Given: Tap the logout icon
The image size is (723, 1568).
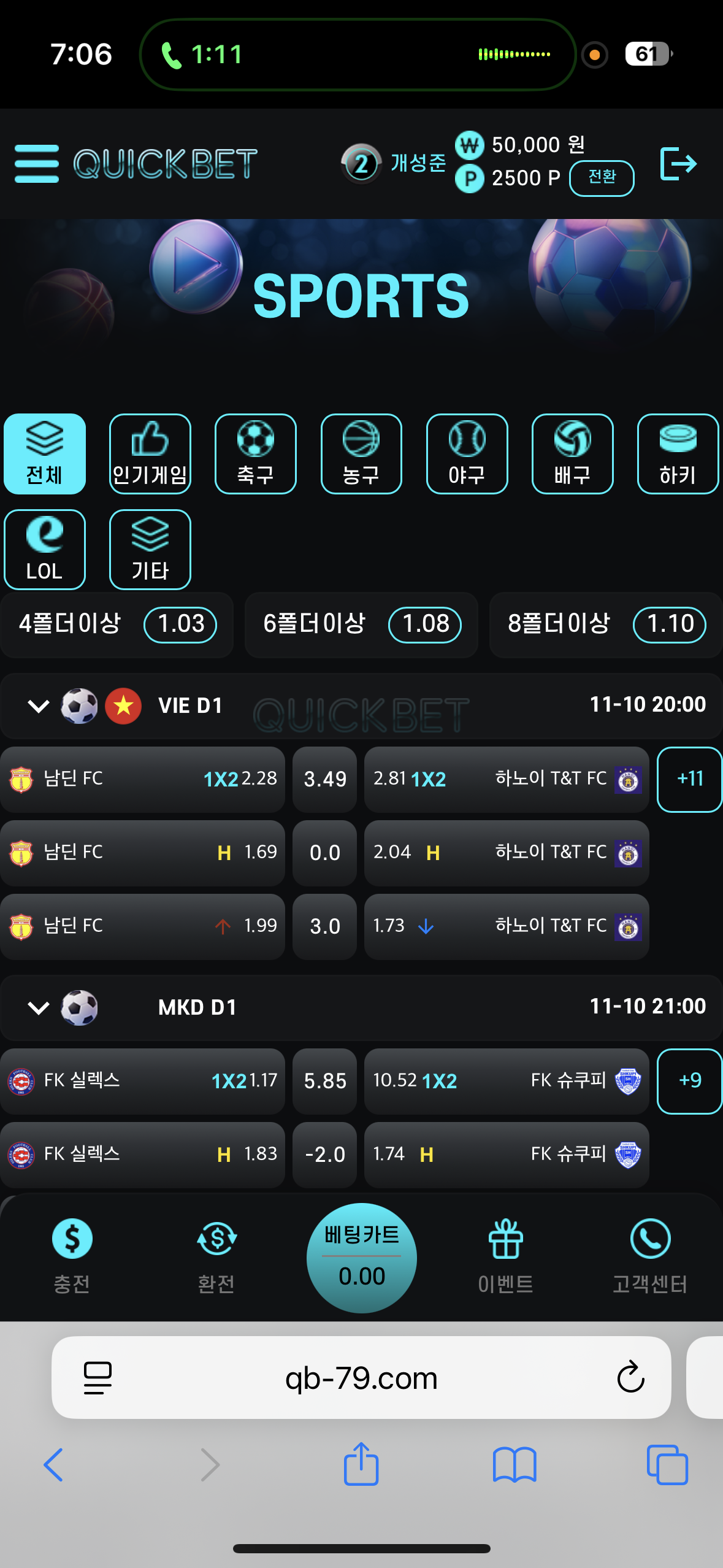Looking at the screenshot, I should tap(678, 164).
